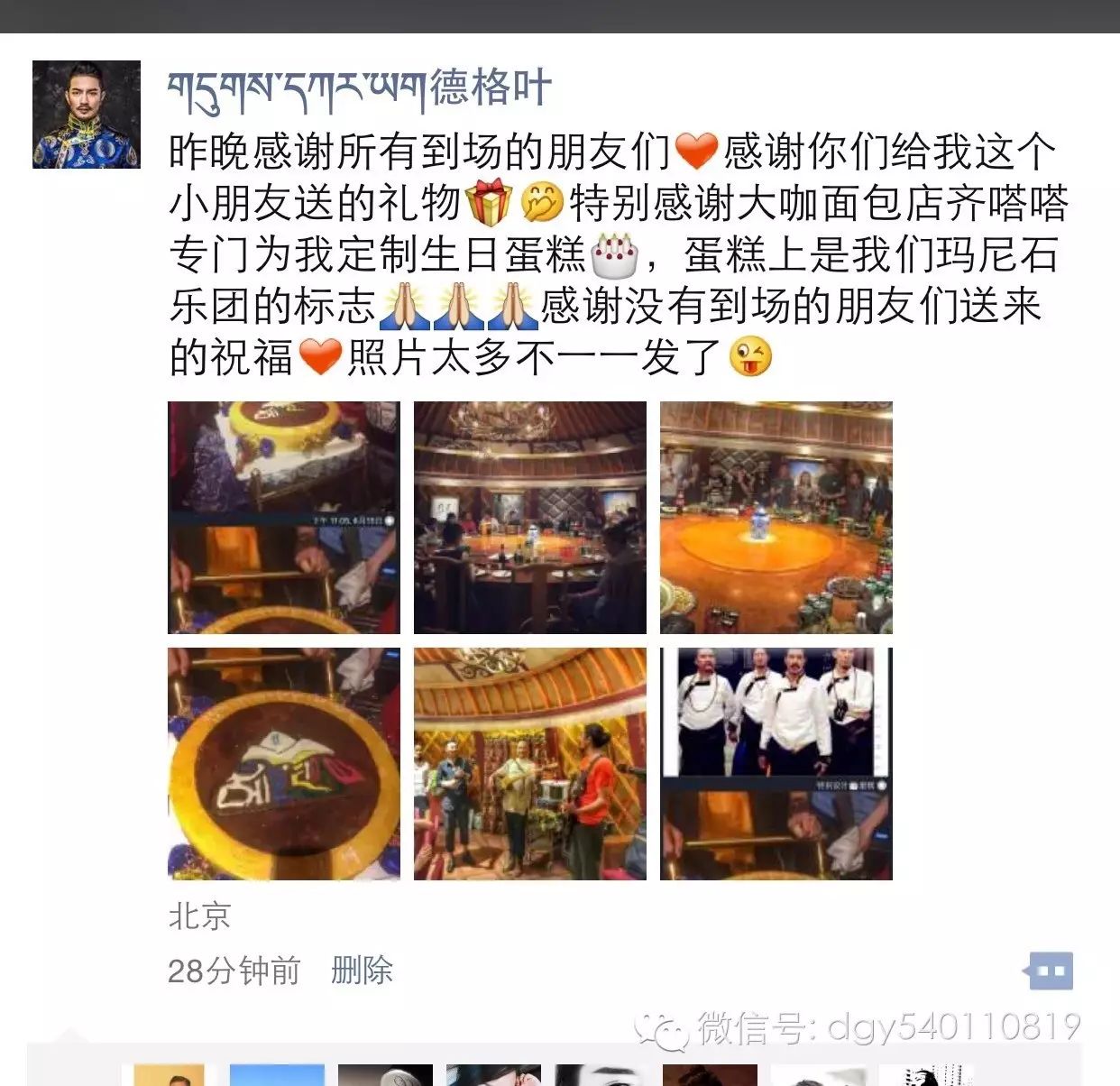Delete this post via 删除
This screenshot has width=1120, height=1086.
[x=362, y=971]
